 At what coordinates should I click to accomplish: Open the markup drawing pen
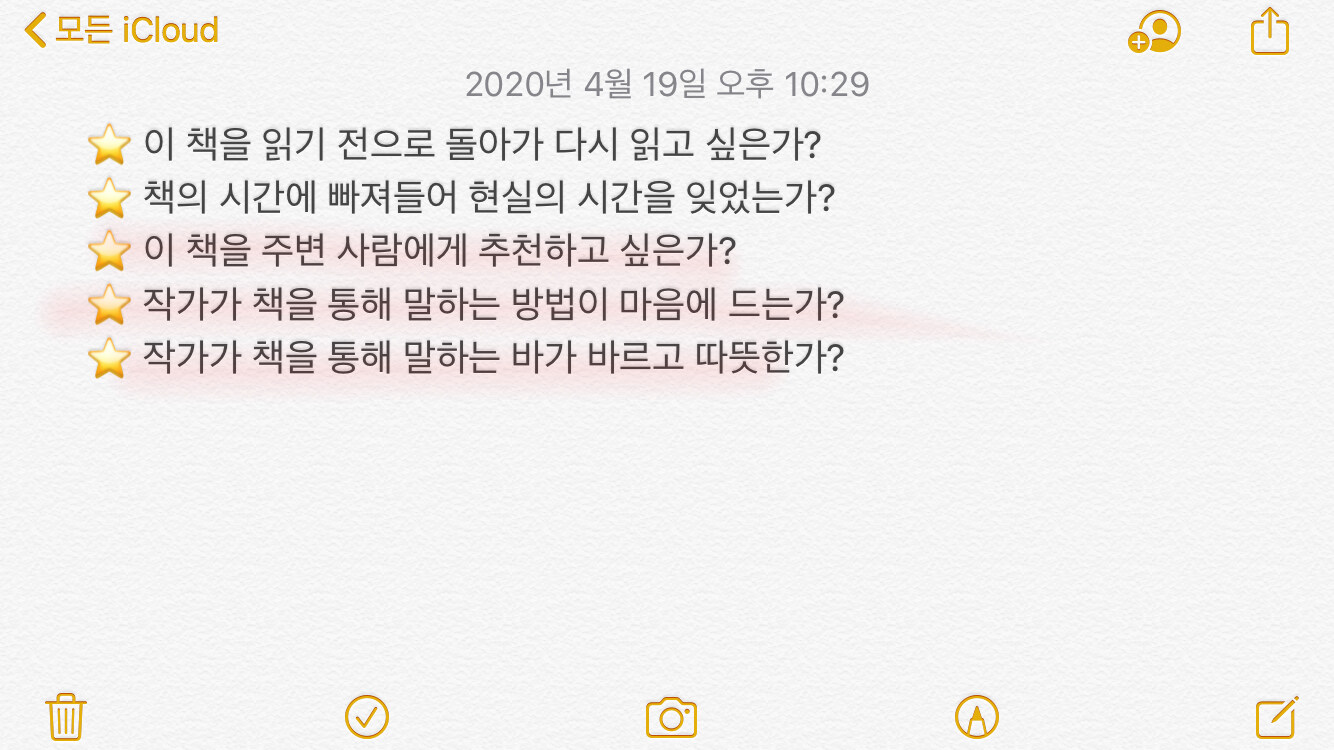pyautogui.click(x=976, y=716)
